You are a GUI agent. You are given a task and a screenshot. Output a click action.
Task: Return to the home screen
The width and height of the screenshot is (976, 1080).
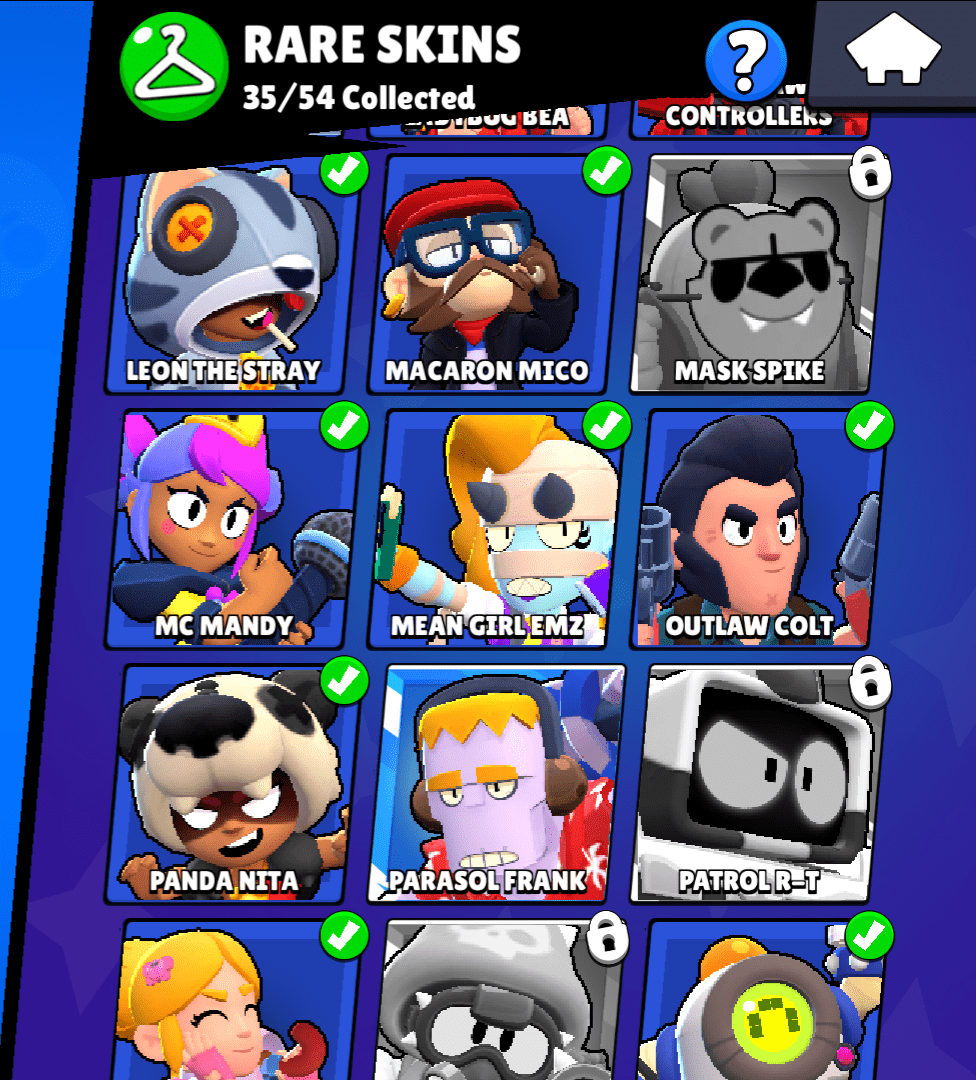point(893,52)
